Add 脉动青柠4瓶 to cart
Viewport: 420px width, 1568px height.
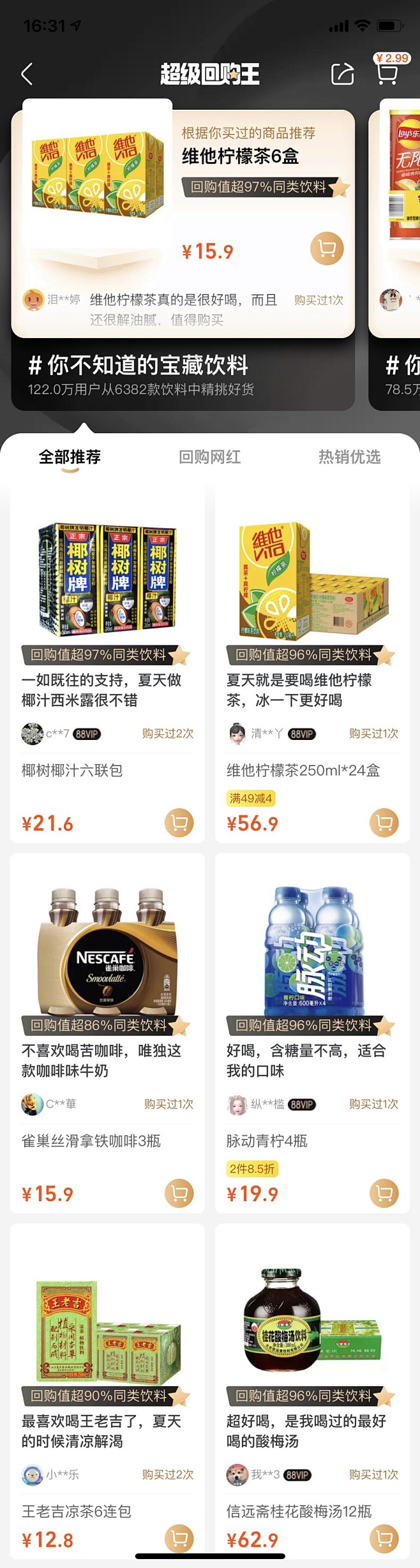[x=384, y=1193]
